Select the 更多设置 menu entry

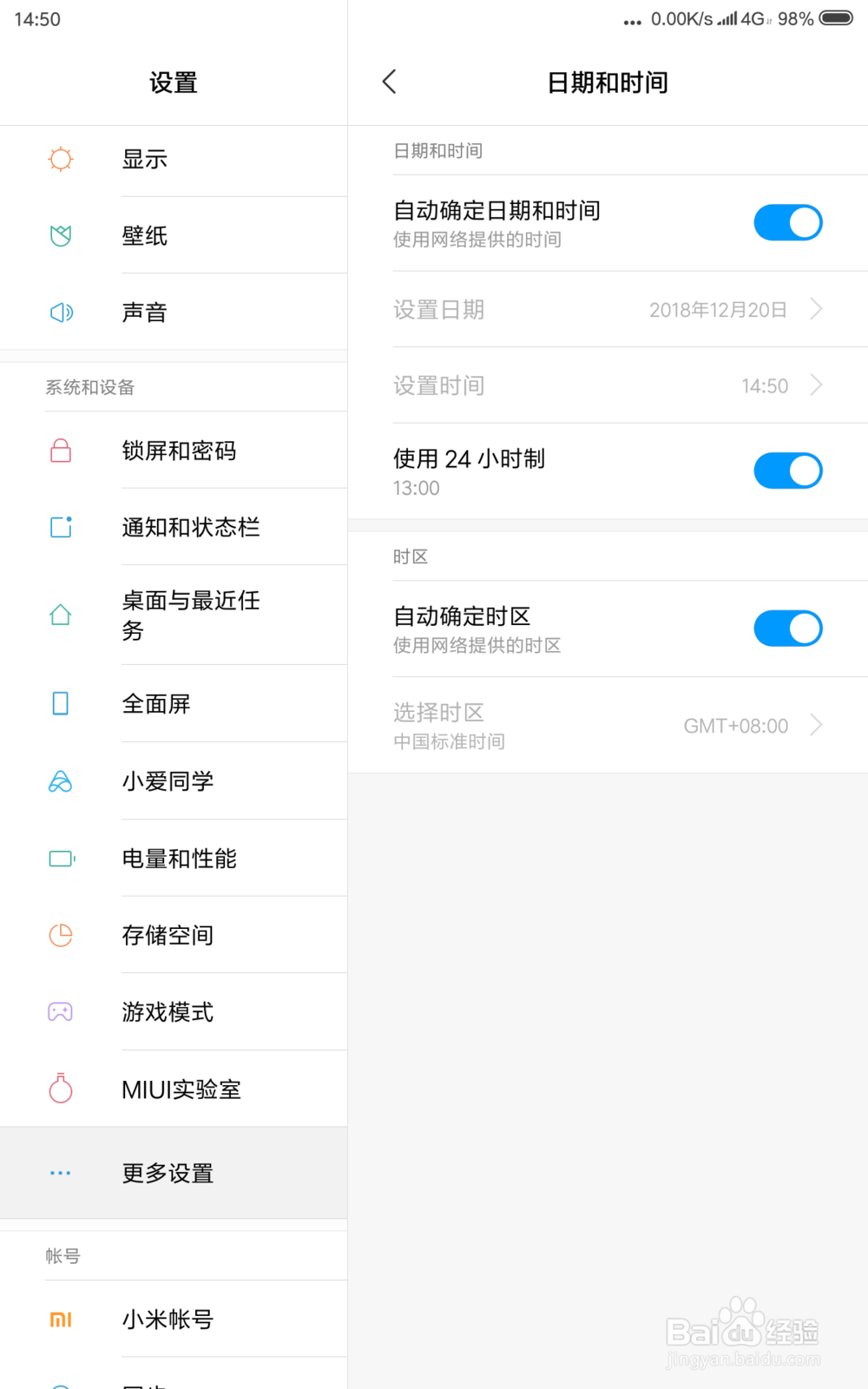tap(167, 1173)
